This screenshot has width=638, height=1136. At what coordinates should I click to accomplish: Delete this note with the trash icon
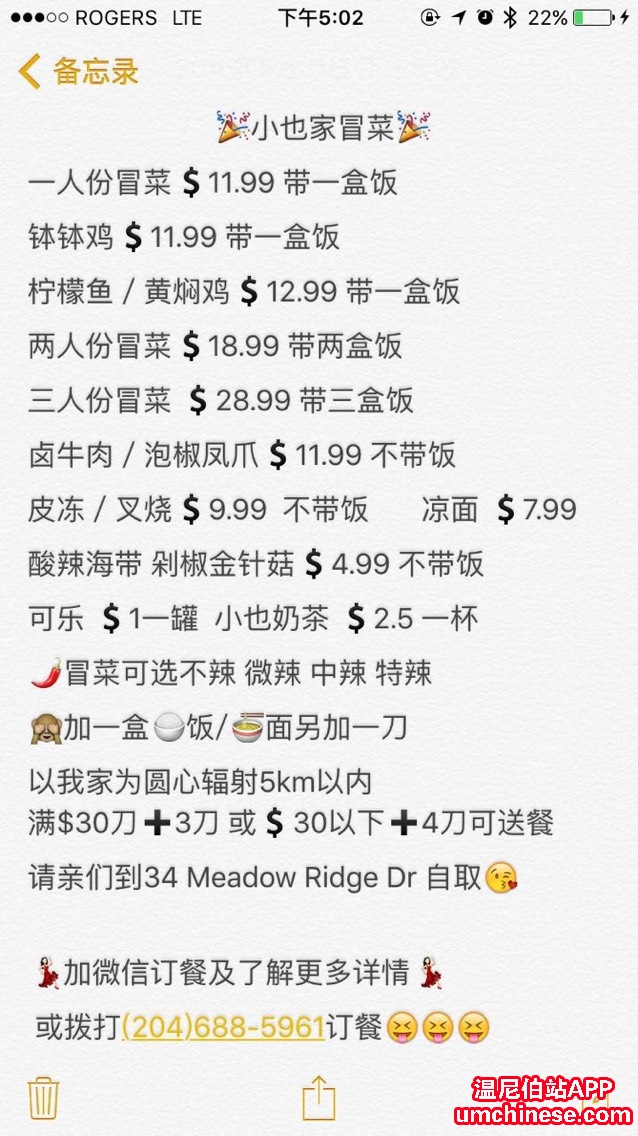(43, 1097)
